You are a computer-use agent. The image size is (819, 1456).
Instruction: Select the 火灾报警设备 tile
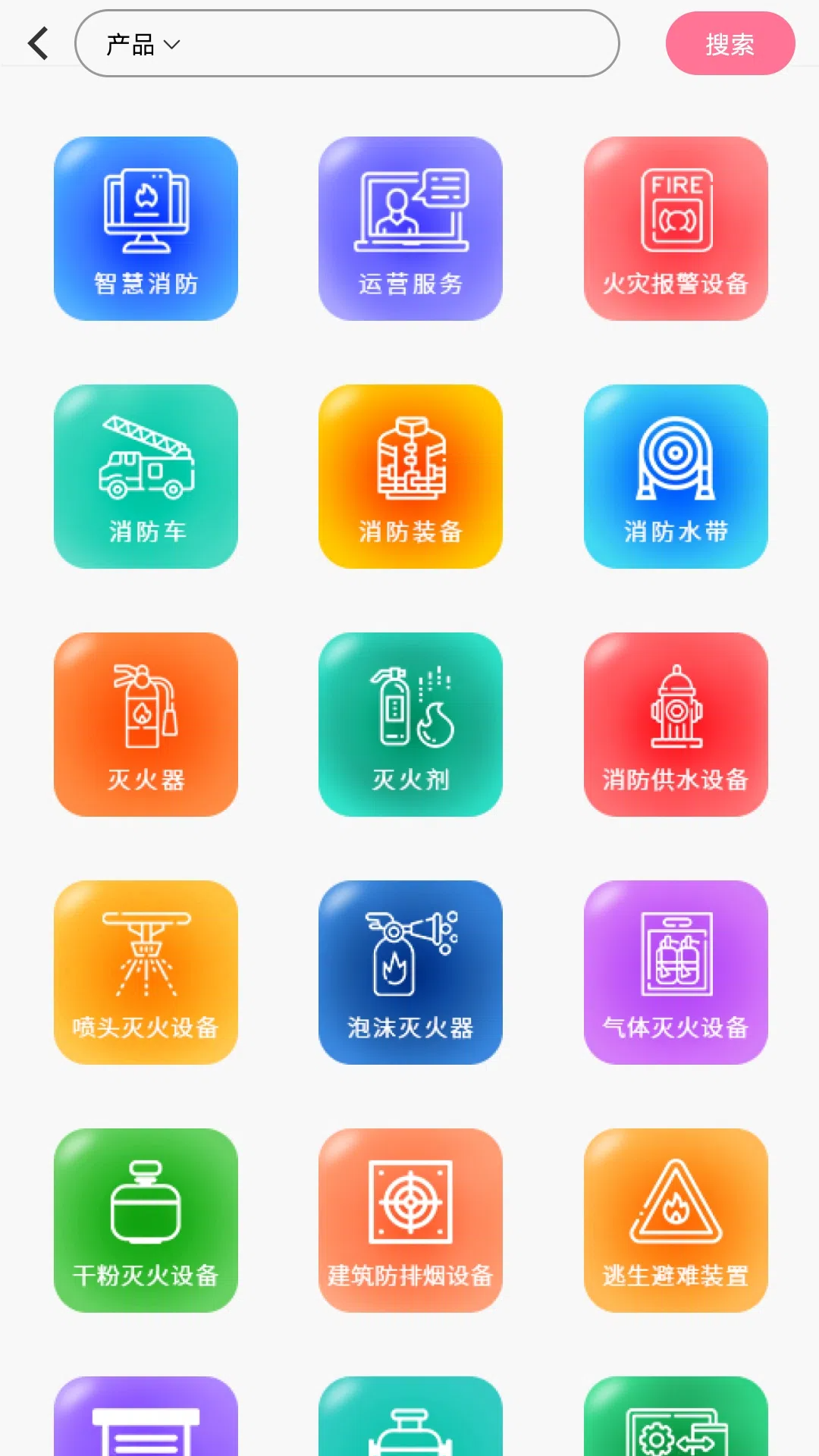[676, 228]
